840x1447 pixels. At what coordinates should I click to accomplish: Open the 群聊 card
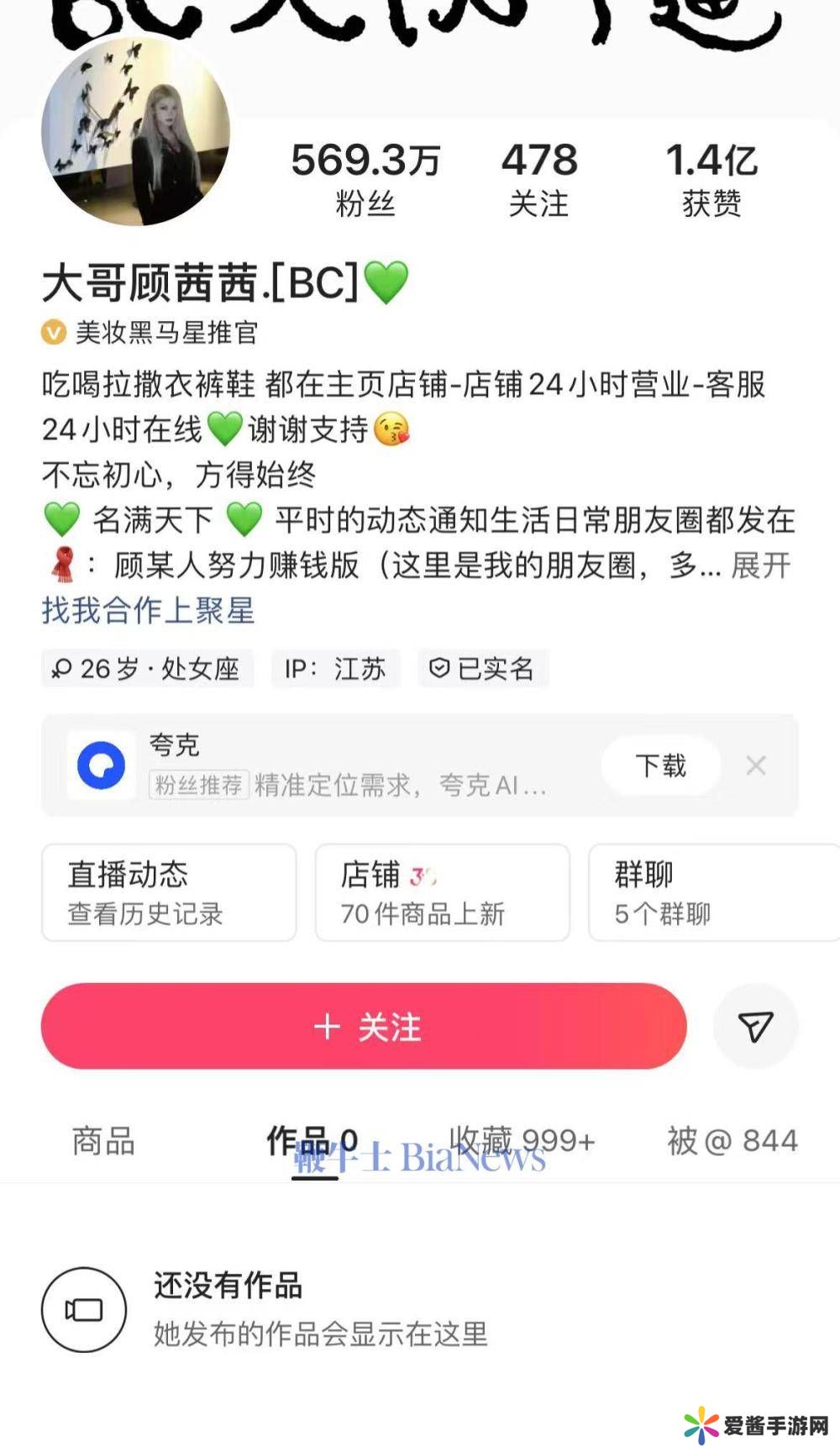714,892
